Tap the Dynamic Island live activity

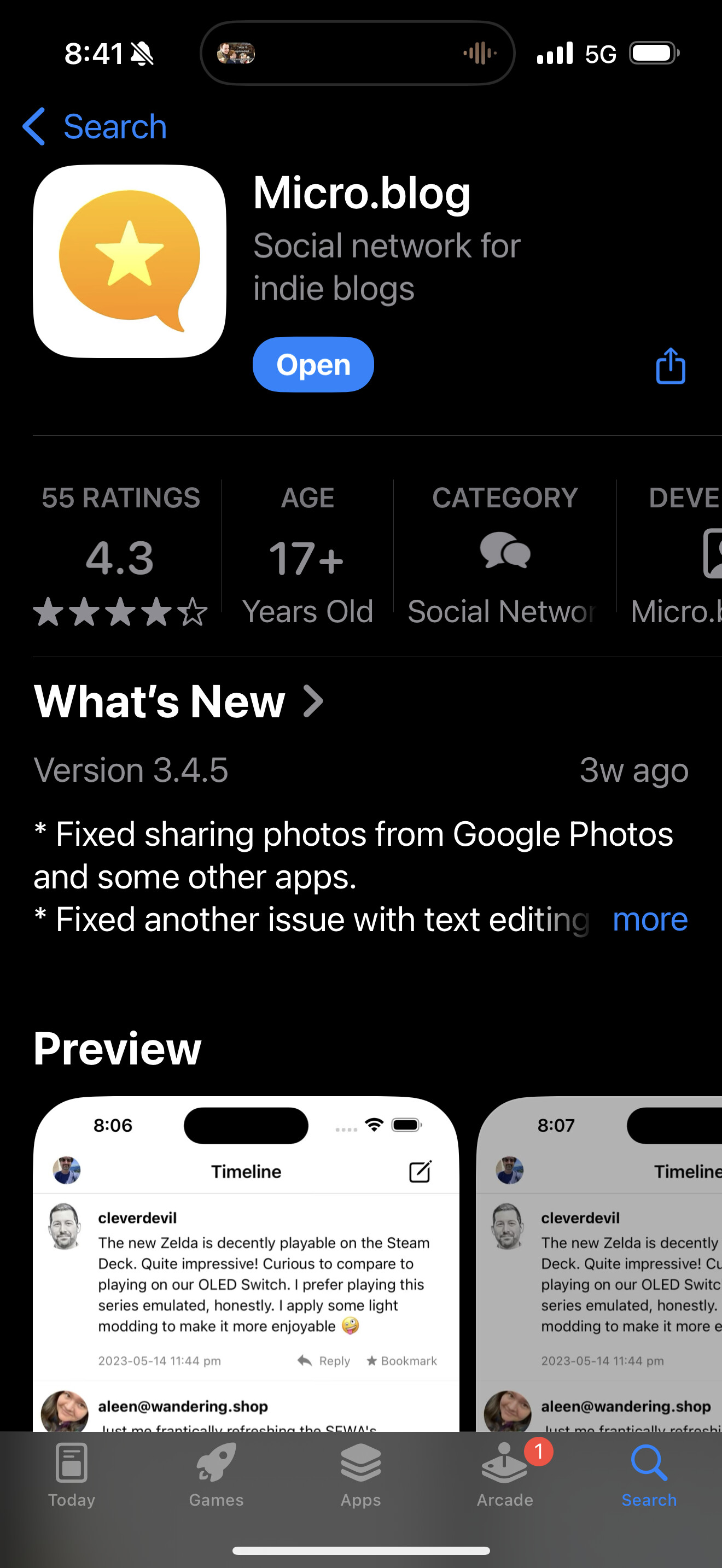coord(358,53)
